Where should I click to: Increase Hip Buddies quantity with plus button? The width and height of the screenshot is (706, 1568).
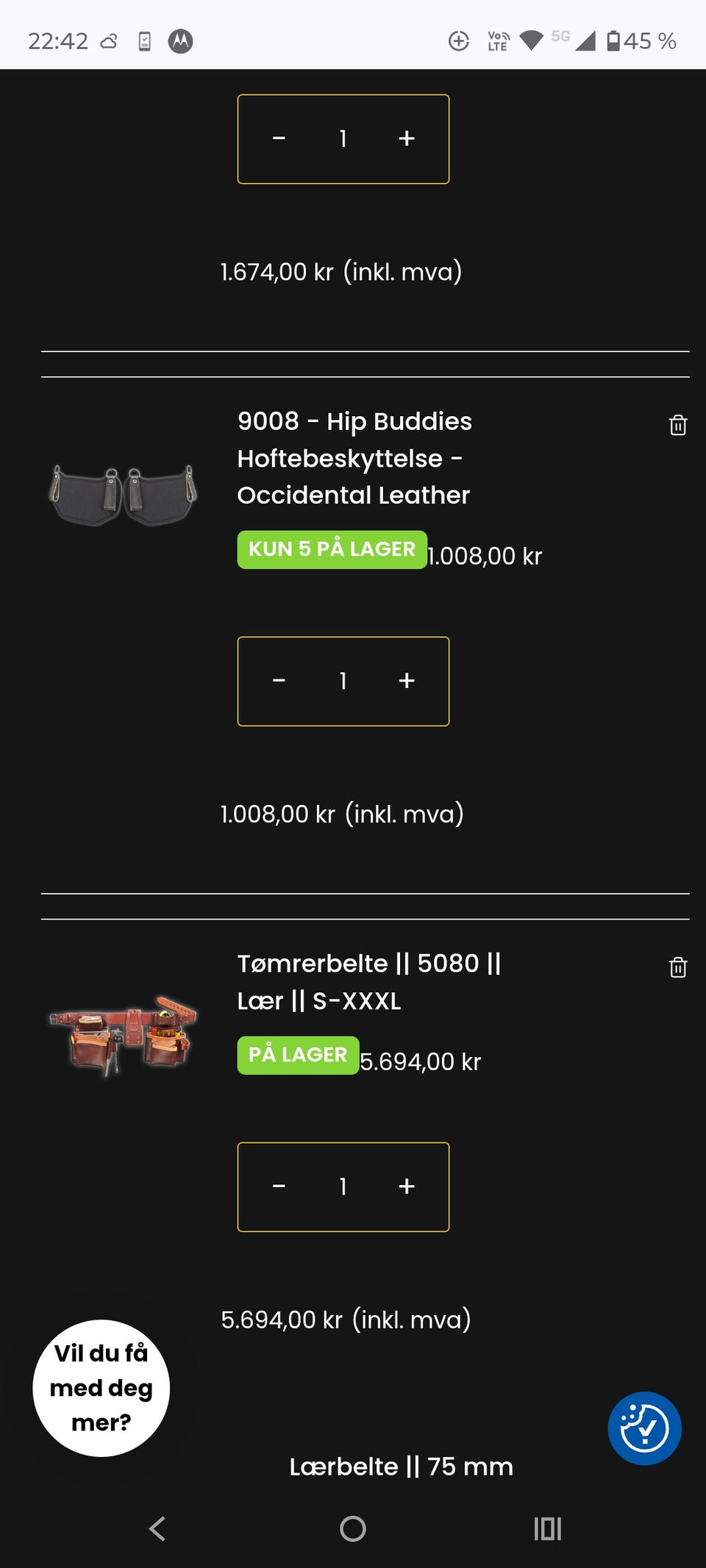click(x=406, y=681)
